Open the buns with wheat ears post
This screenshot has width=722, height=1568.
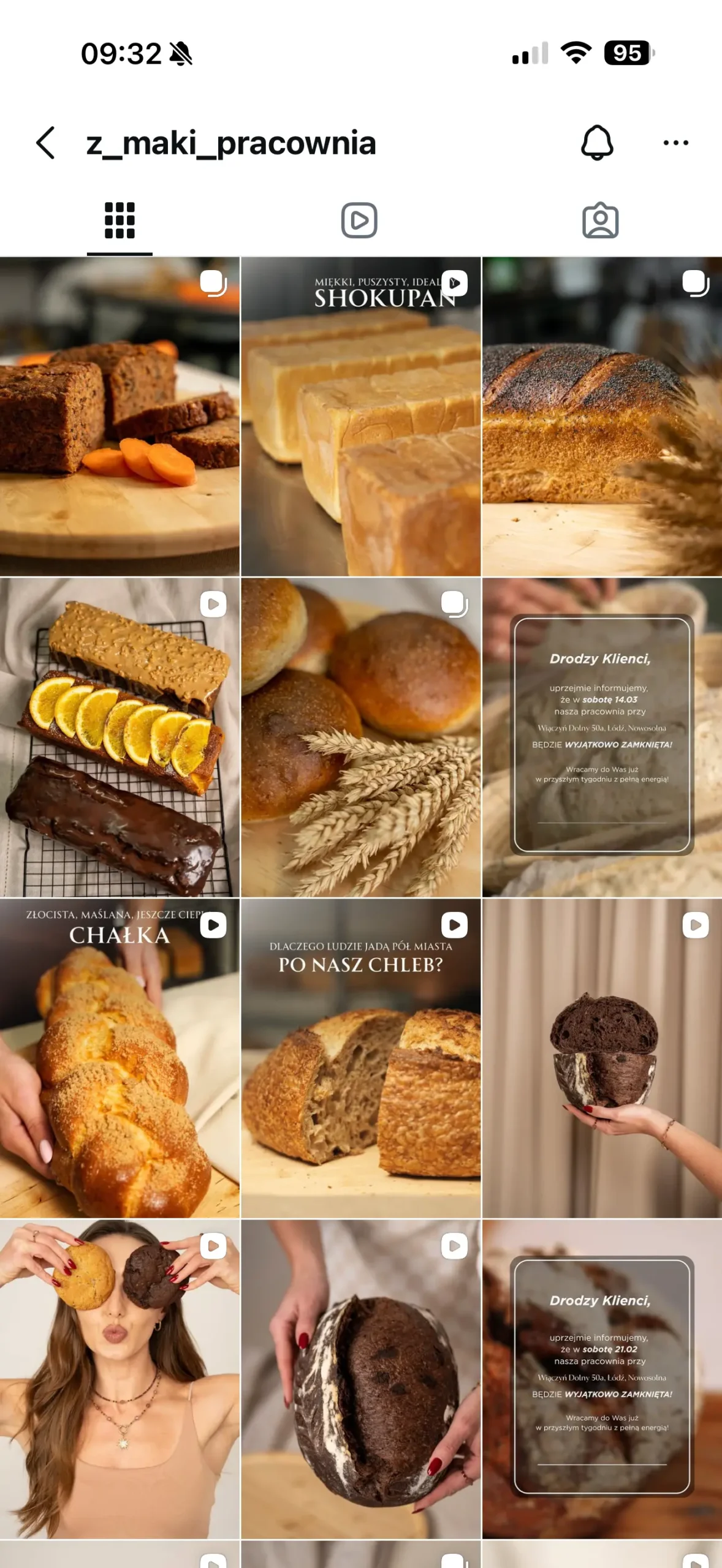(x=360, y=737)
